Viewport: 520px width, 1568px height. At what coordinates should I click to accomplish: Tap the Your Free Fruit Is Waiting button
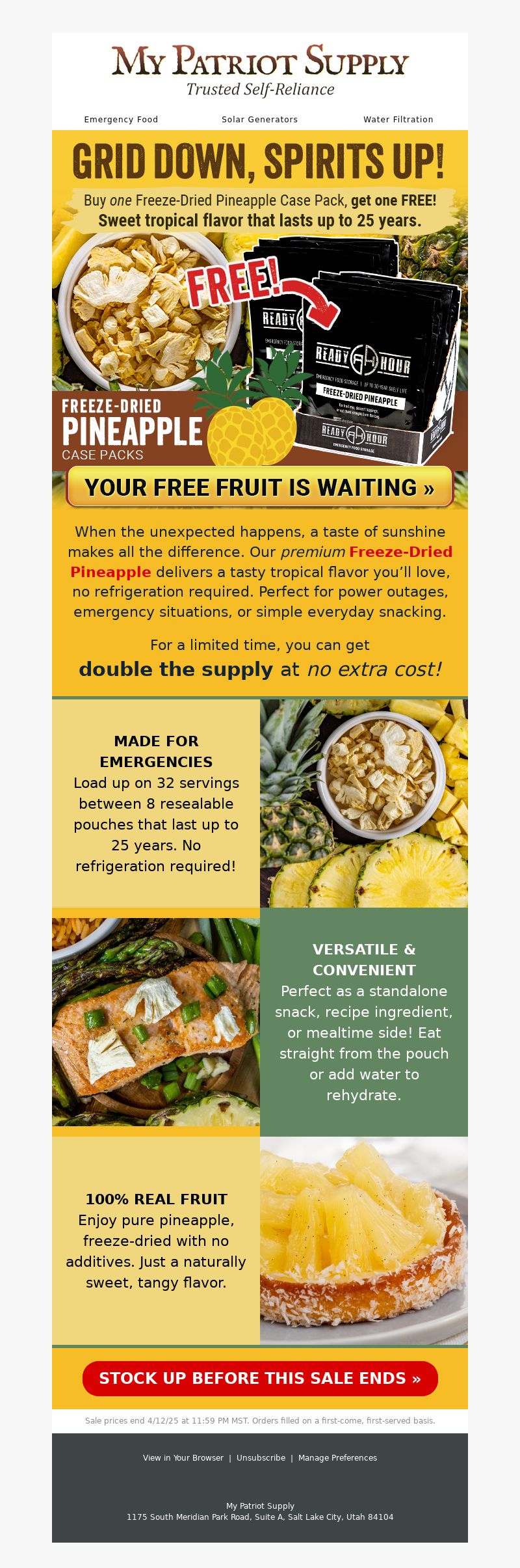259,487
